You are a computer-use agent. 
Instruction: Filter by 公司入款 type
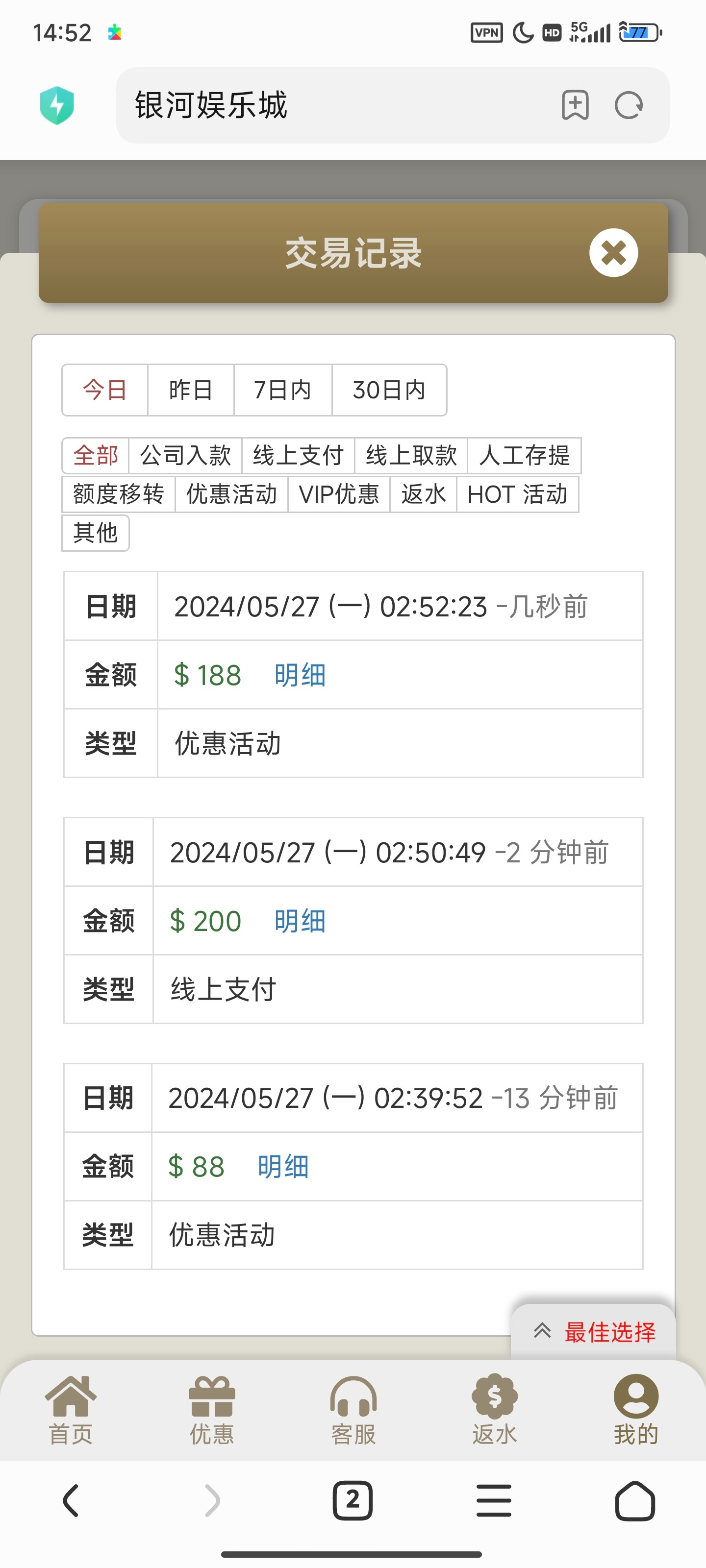tap(185, 455)
